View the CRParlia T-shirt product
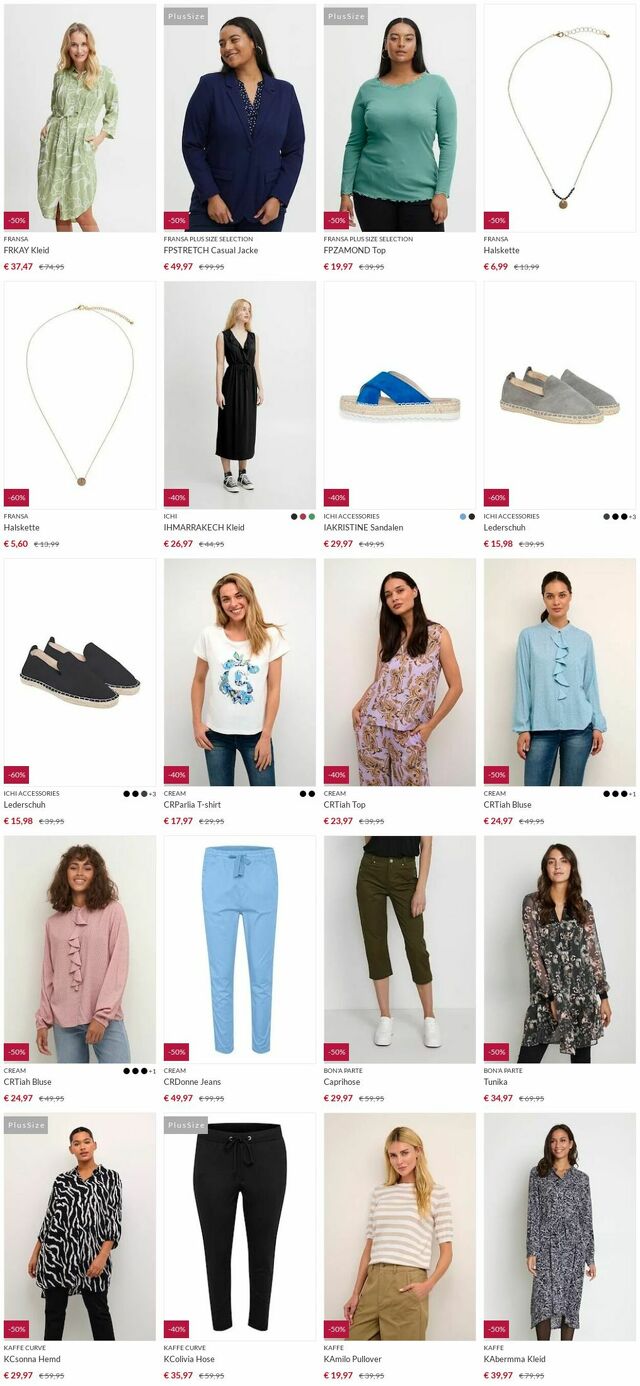The width and height of the screenshot is (640, 1386). pyautogui.click(x=240, y=672)
